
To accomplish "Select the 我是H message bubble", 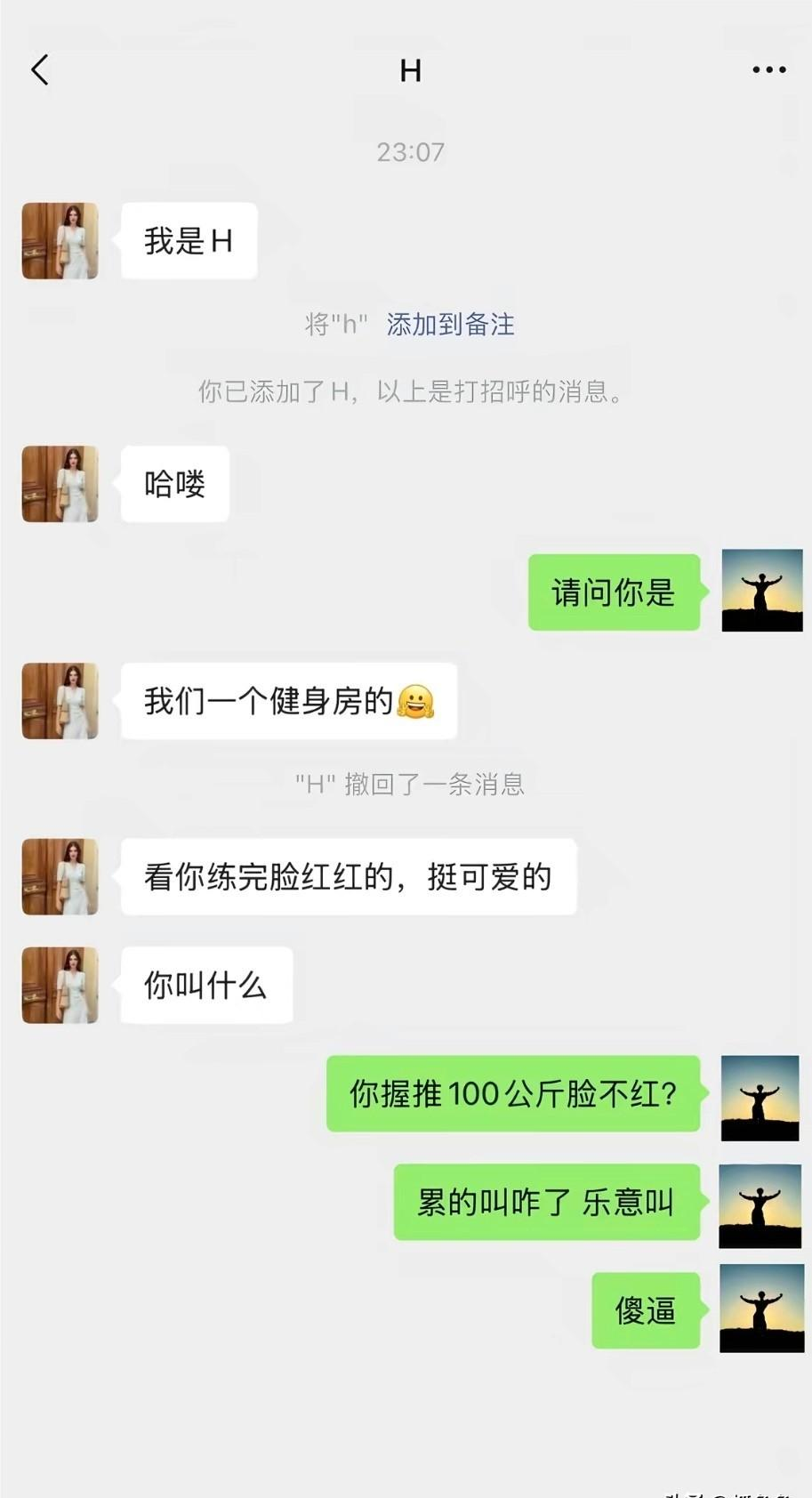I will (x=189, y=241).
